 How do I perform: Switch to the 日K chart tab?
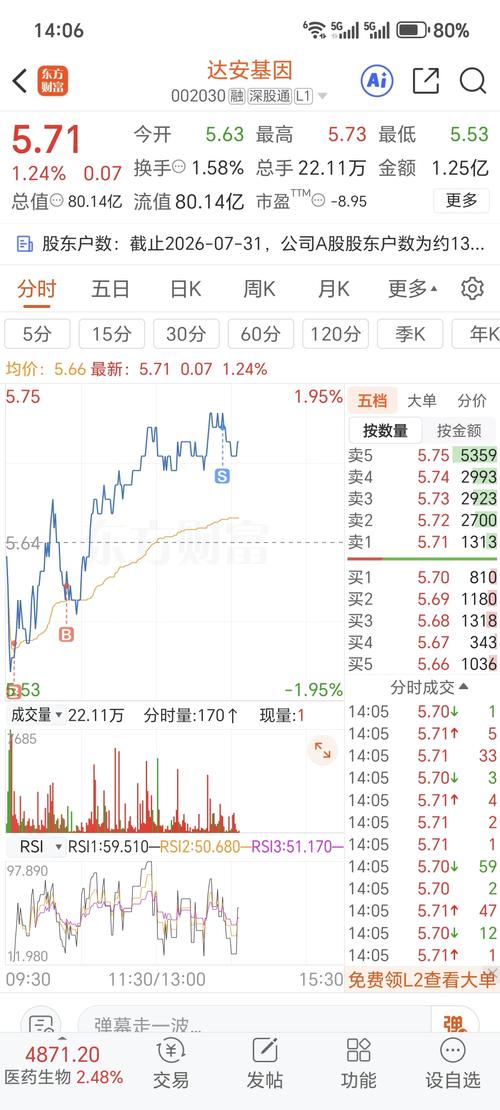pos(186,289)
